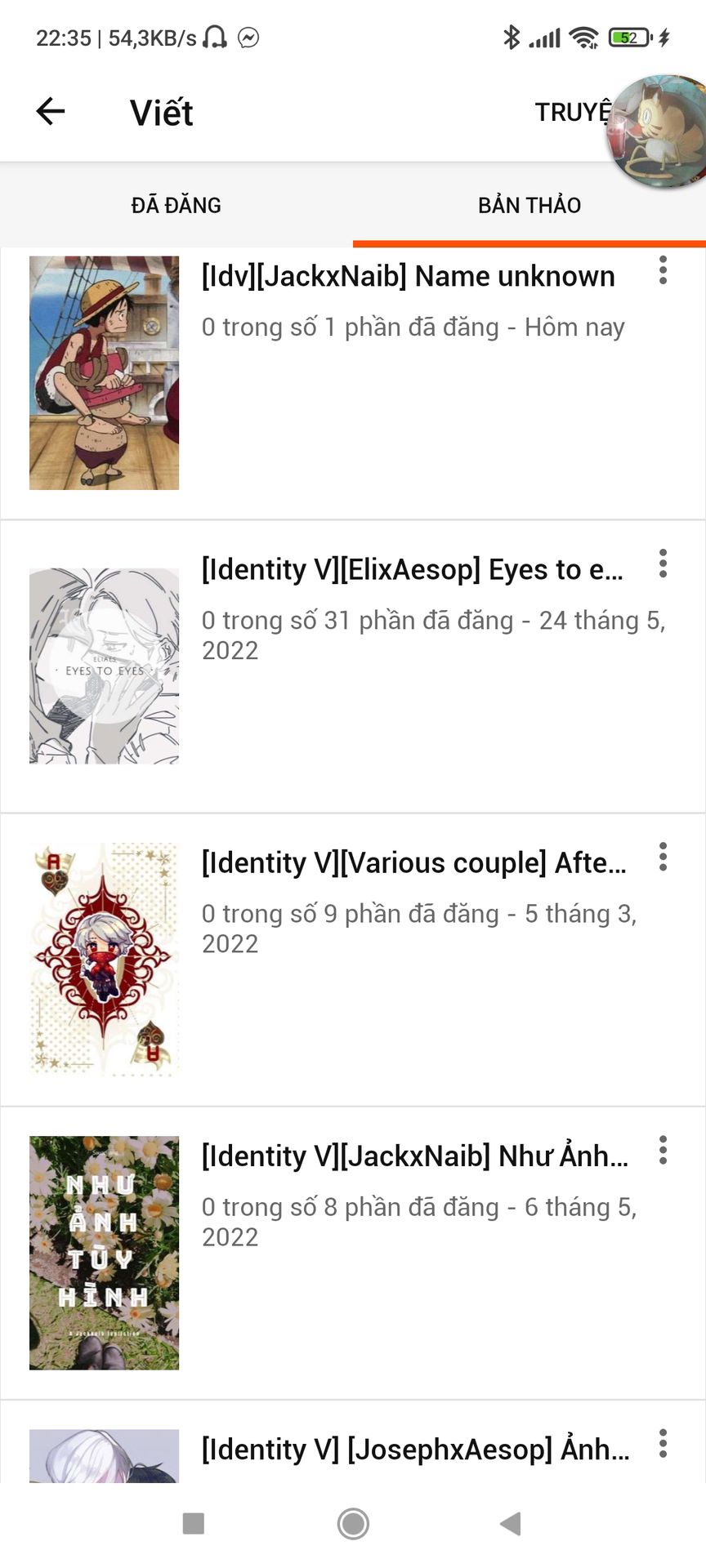
Task: Show more options for [ElixAesop] story
Action: point(663,563)
